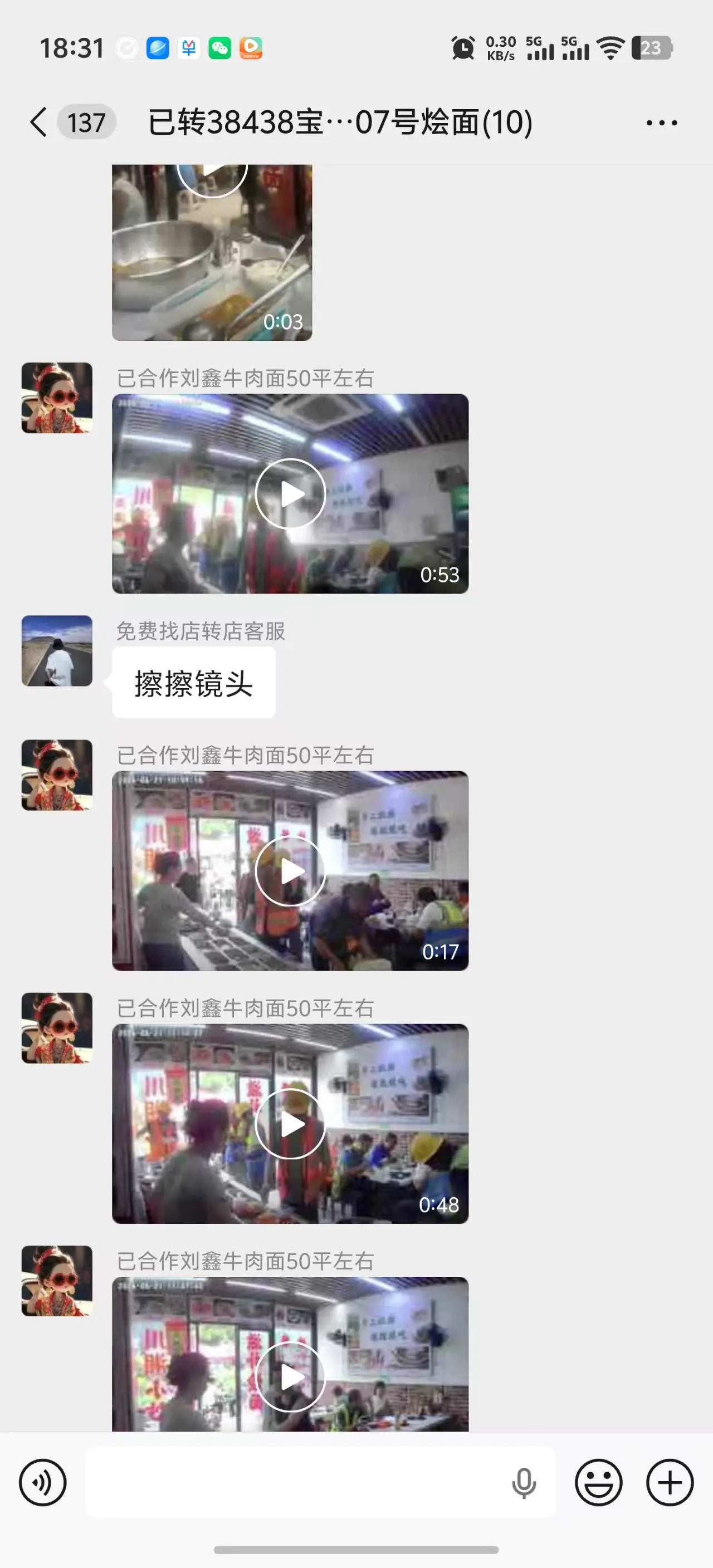Open sender avatar above the 0:53 video
Image resolution: width=713 pixels, height=1568 pixels.
click(57, 398)
